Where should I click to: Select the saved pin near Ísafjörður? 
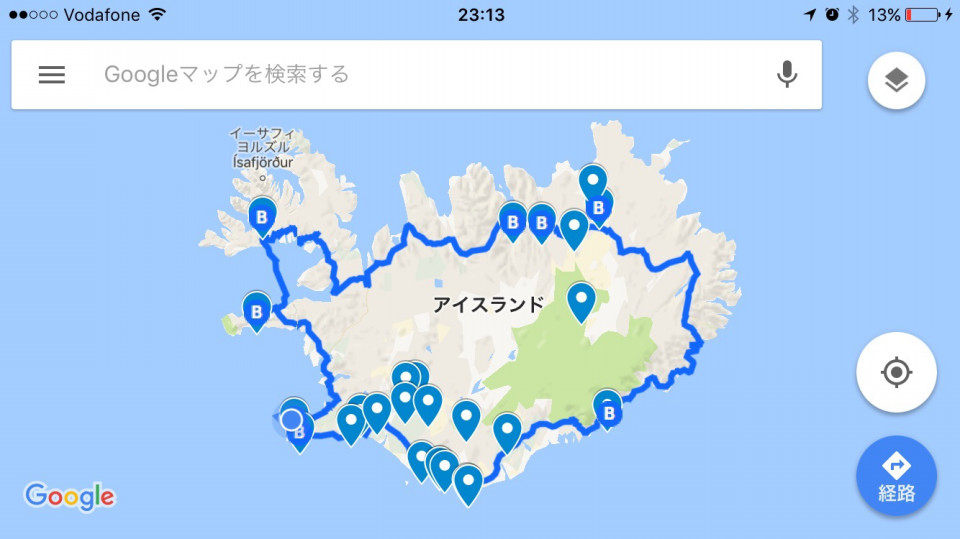[x=262, y=215]
